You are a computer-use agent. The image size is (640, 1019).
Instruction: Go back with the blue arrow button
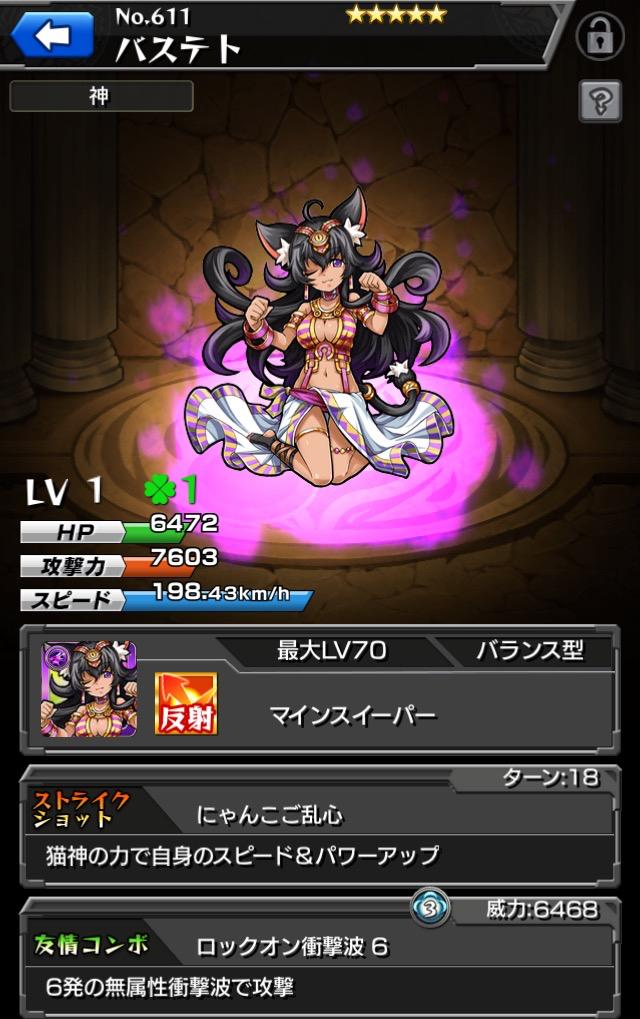[51, 37]
